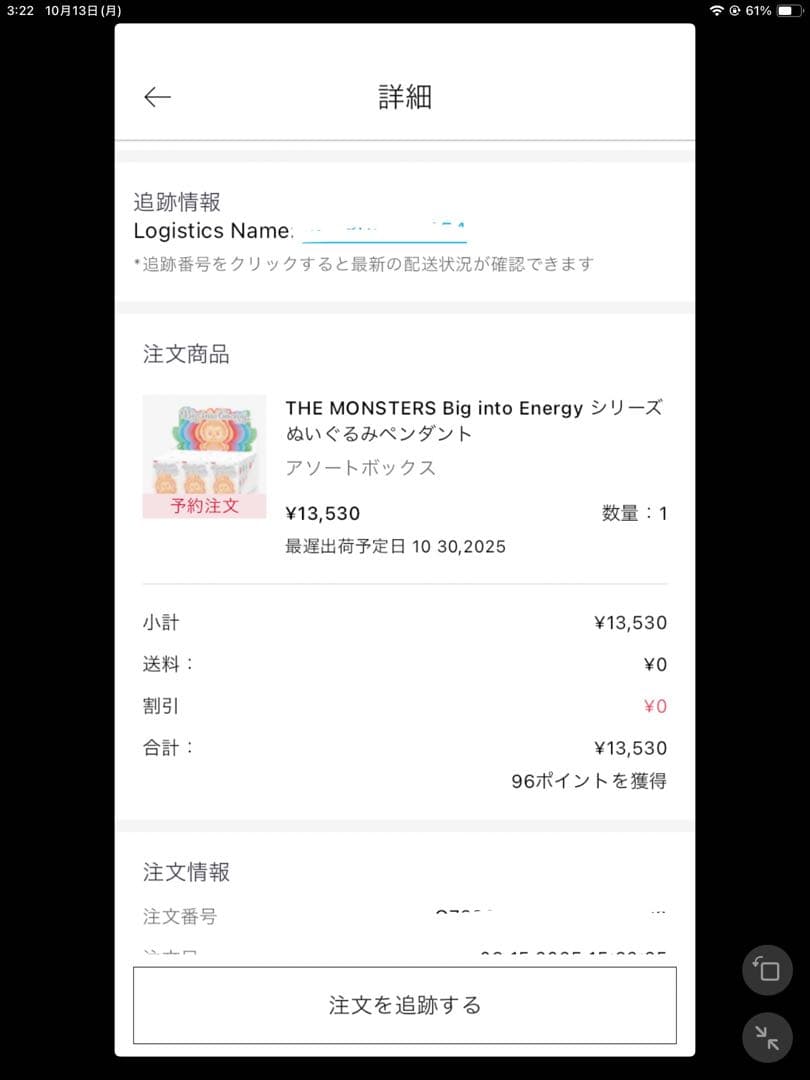Image resolution: width=810 pixels, height=1080 pixels.
Task: Tap the 詳細 page title
Action: coord(405,96)
